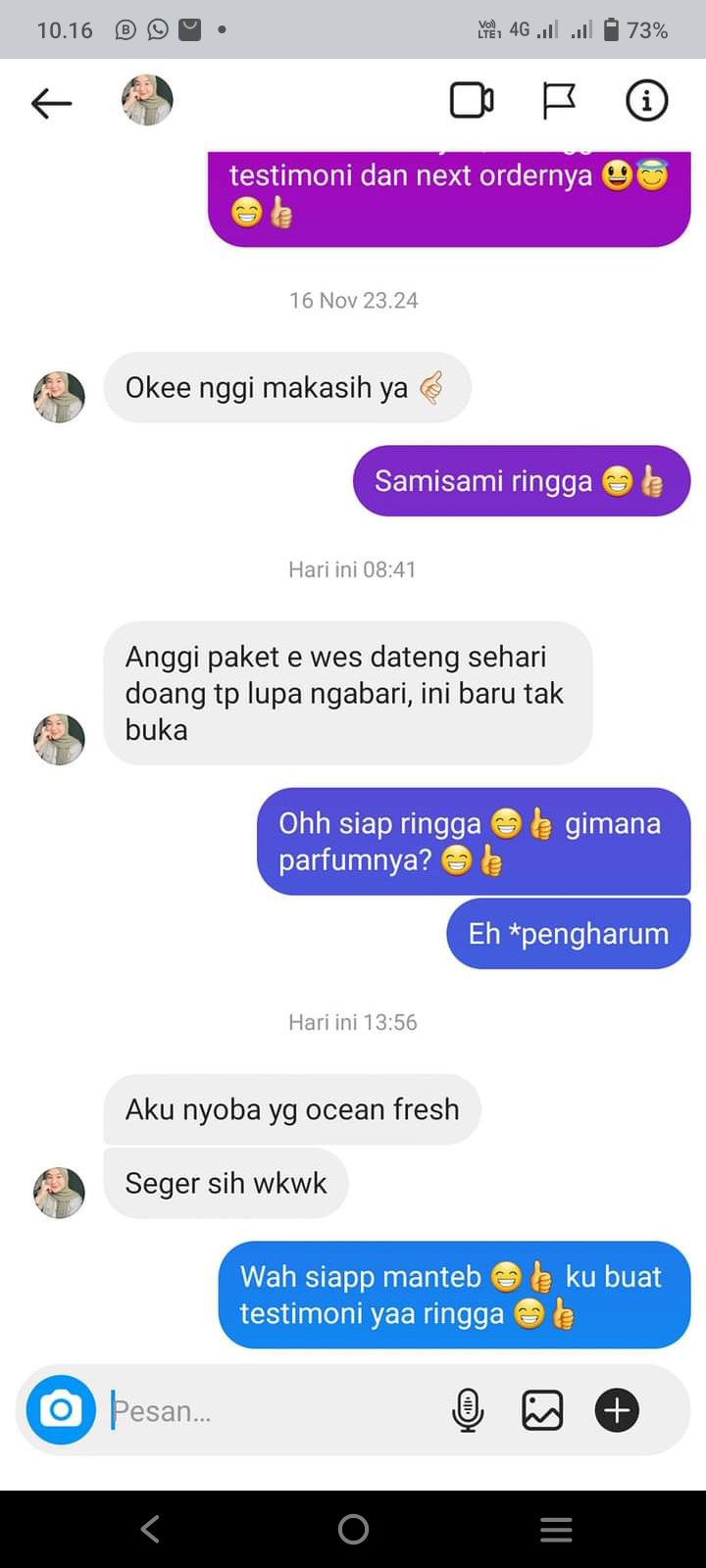This screenshot has height=1568, width=706.
Task: Open system recent apps
Action: tap(556, 1529)
